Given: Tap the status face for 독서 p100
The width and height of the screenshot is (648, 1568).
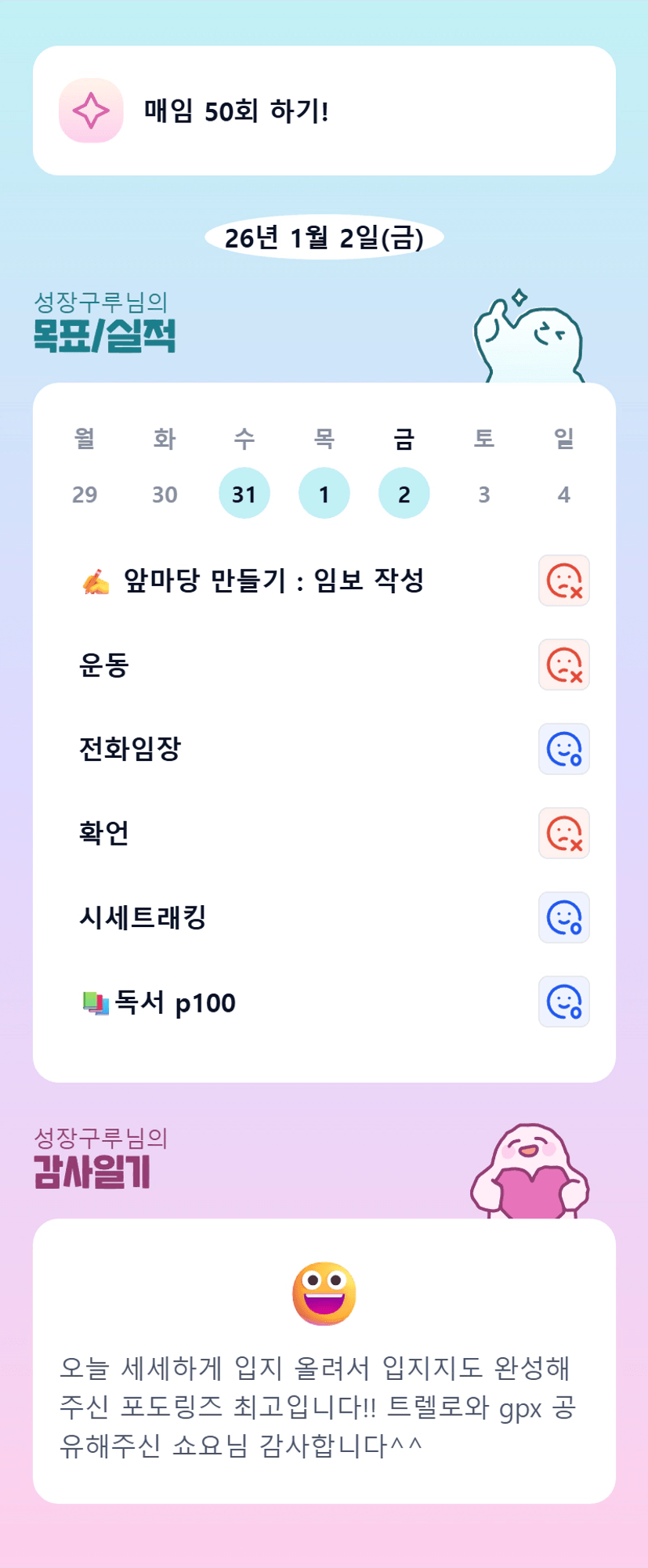Looking at the screenshot, I should pyautogui.click(x=564, y=1001).
